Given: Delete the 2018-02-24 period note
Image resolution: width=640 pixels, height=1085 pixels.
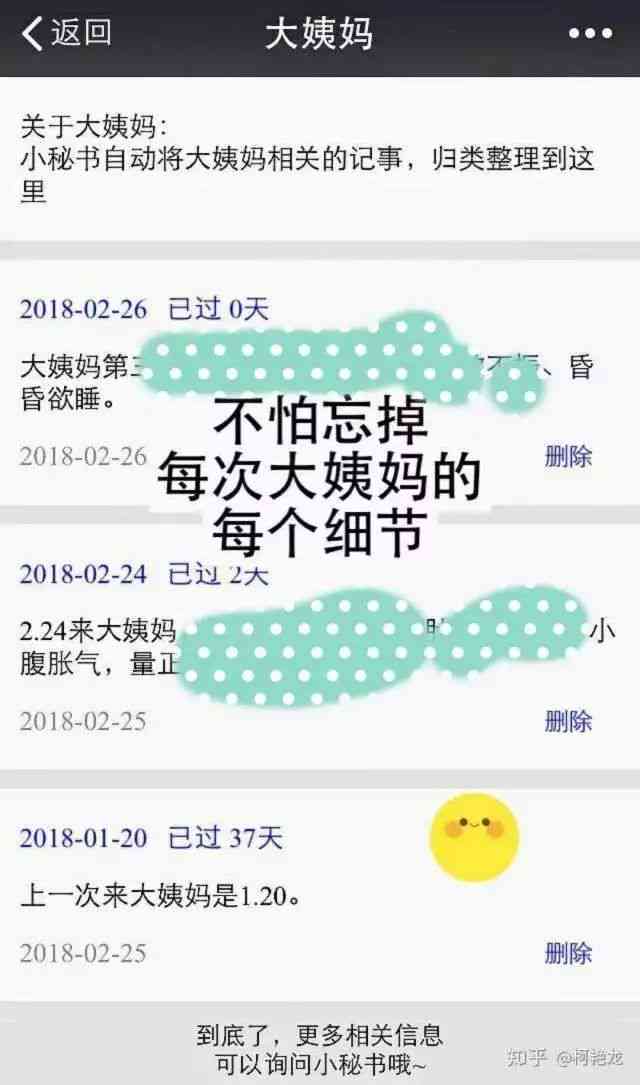Looking at the screenshot, I should point(568,721).
